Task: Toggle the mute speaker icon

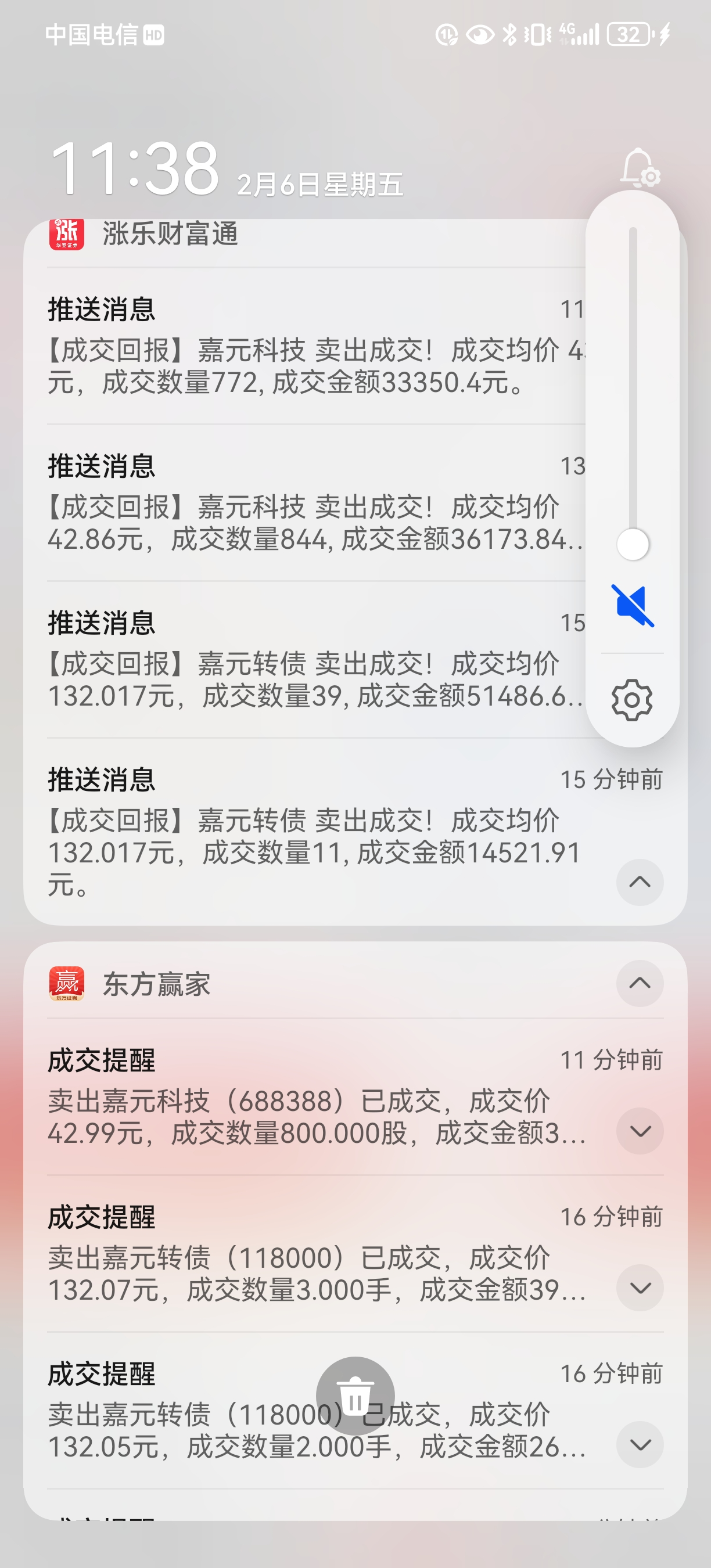Action: 633,606
